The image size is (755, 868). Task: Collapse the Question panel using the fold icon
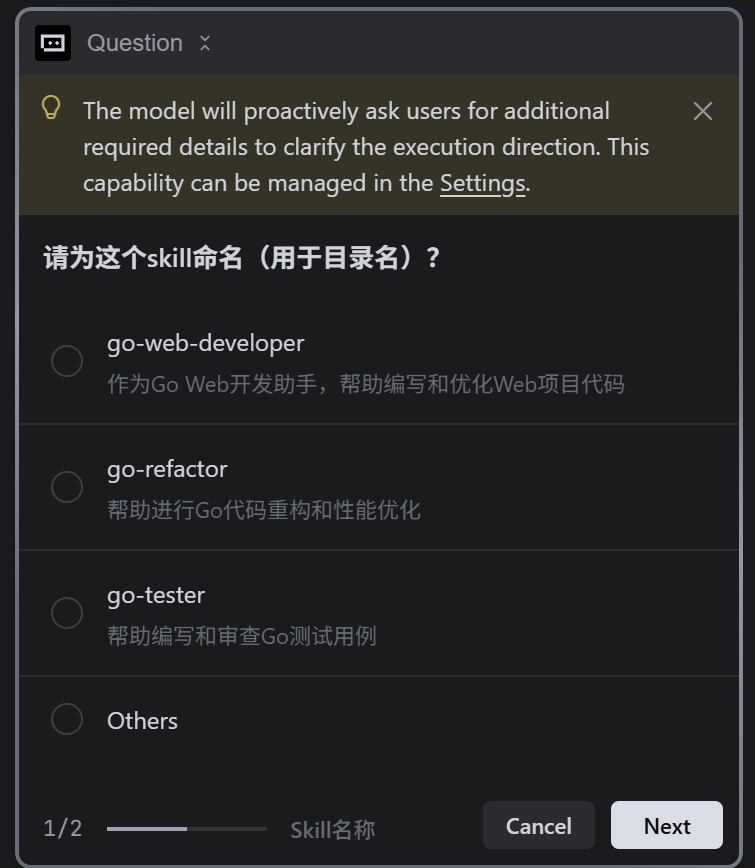[205, 43]
